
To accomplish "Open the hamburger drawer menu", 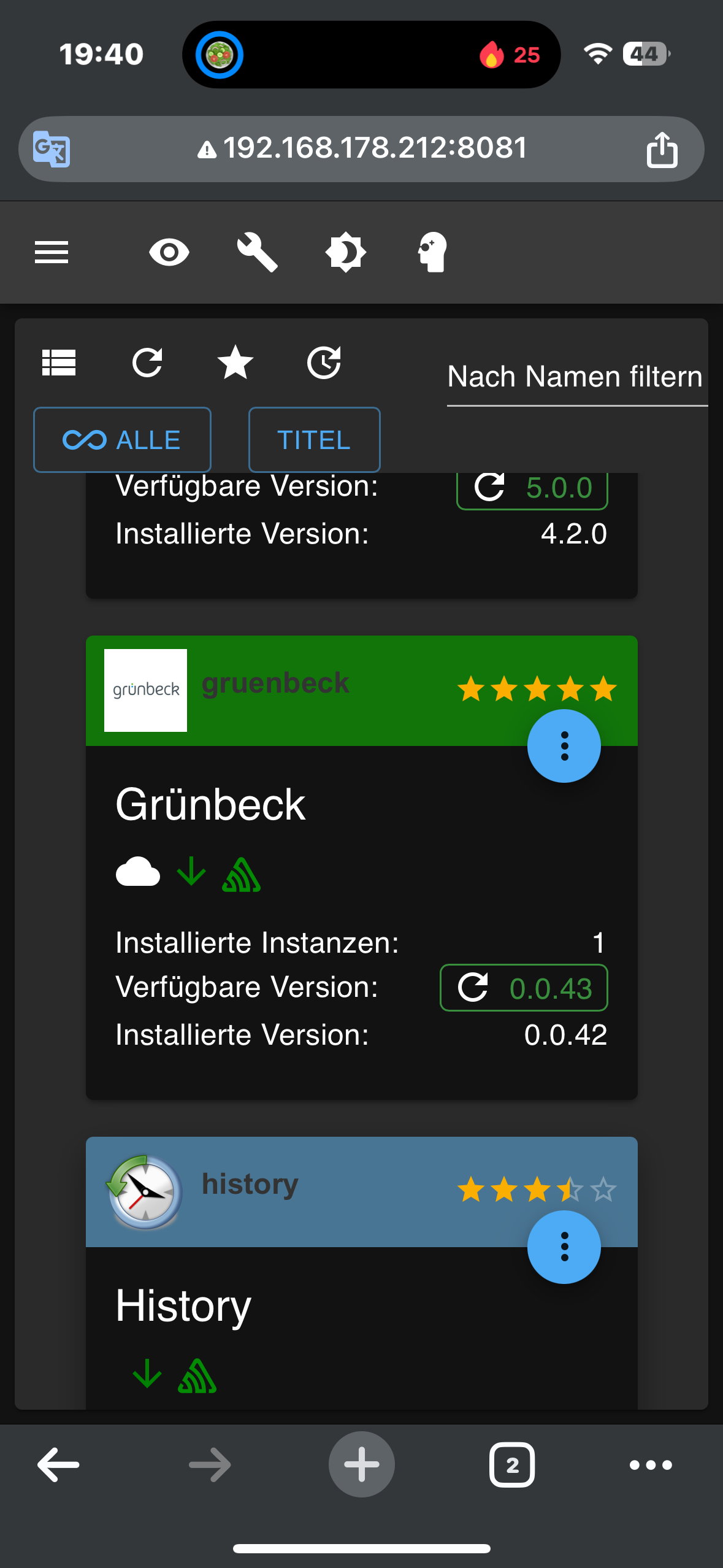I will pos(52,252).
